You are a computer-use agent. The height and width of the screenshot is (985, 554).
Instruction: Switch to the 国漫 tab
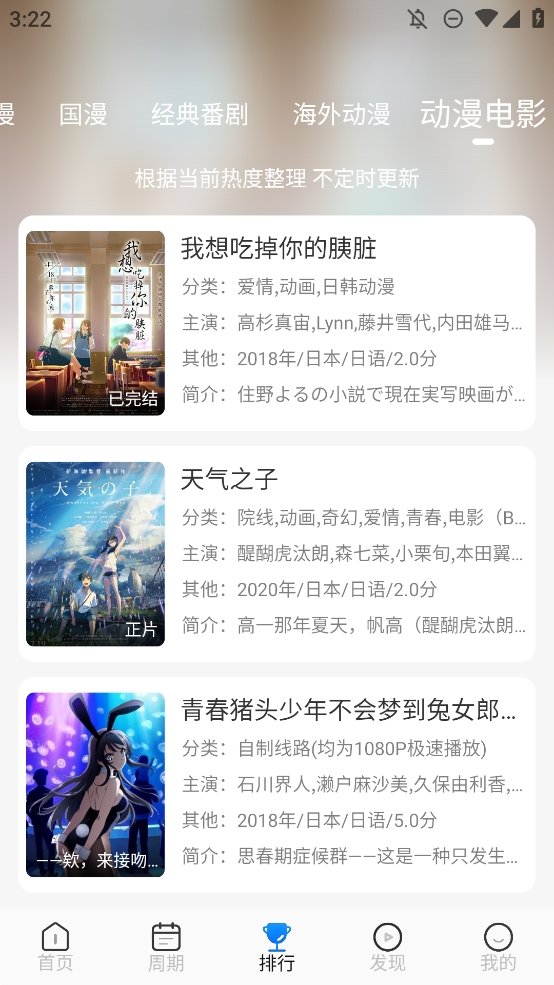(83, 114)
